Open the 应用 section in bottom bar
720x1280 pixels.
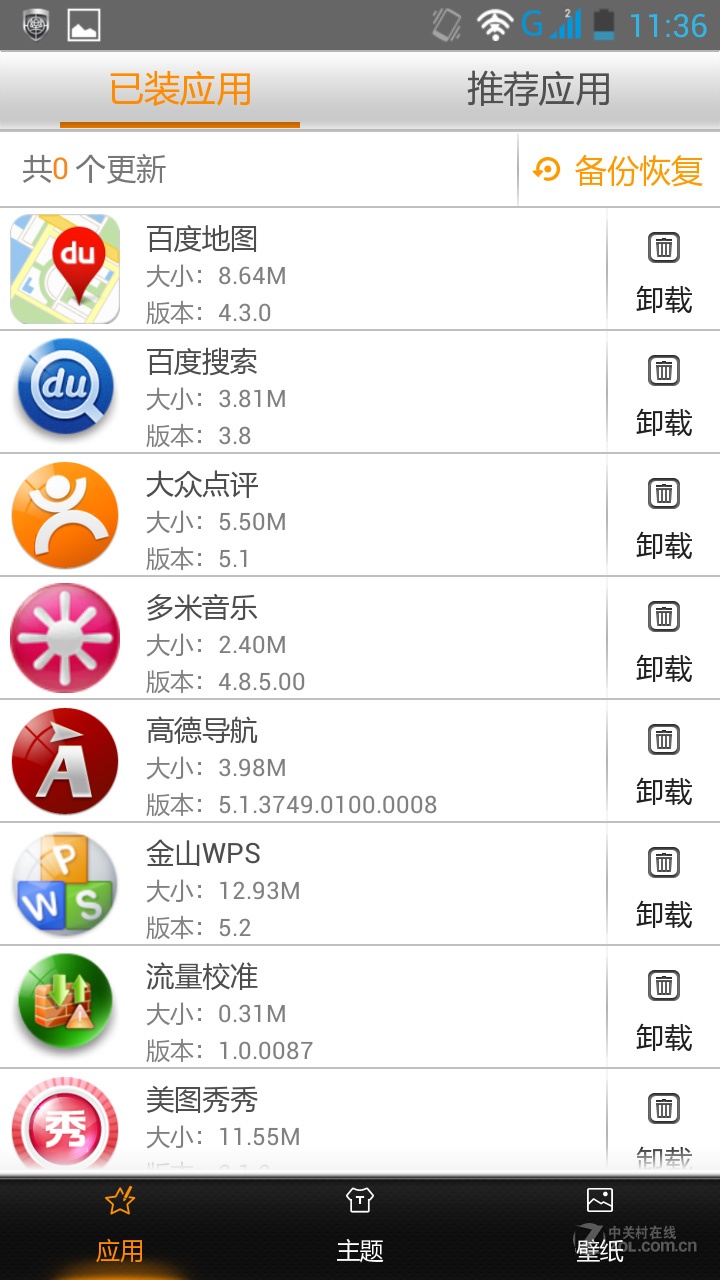tap(118, 1225)
